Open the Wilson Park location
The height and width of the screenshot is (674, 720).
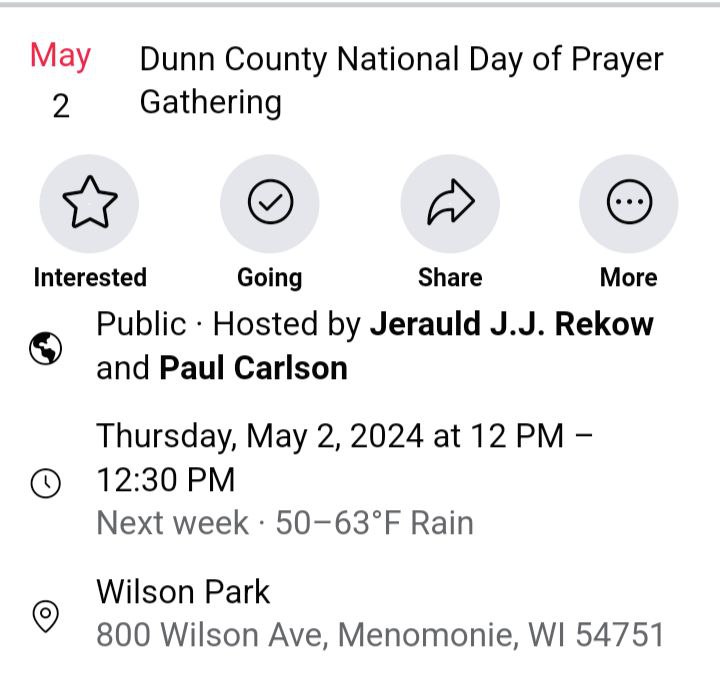[x=183, y=592]
